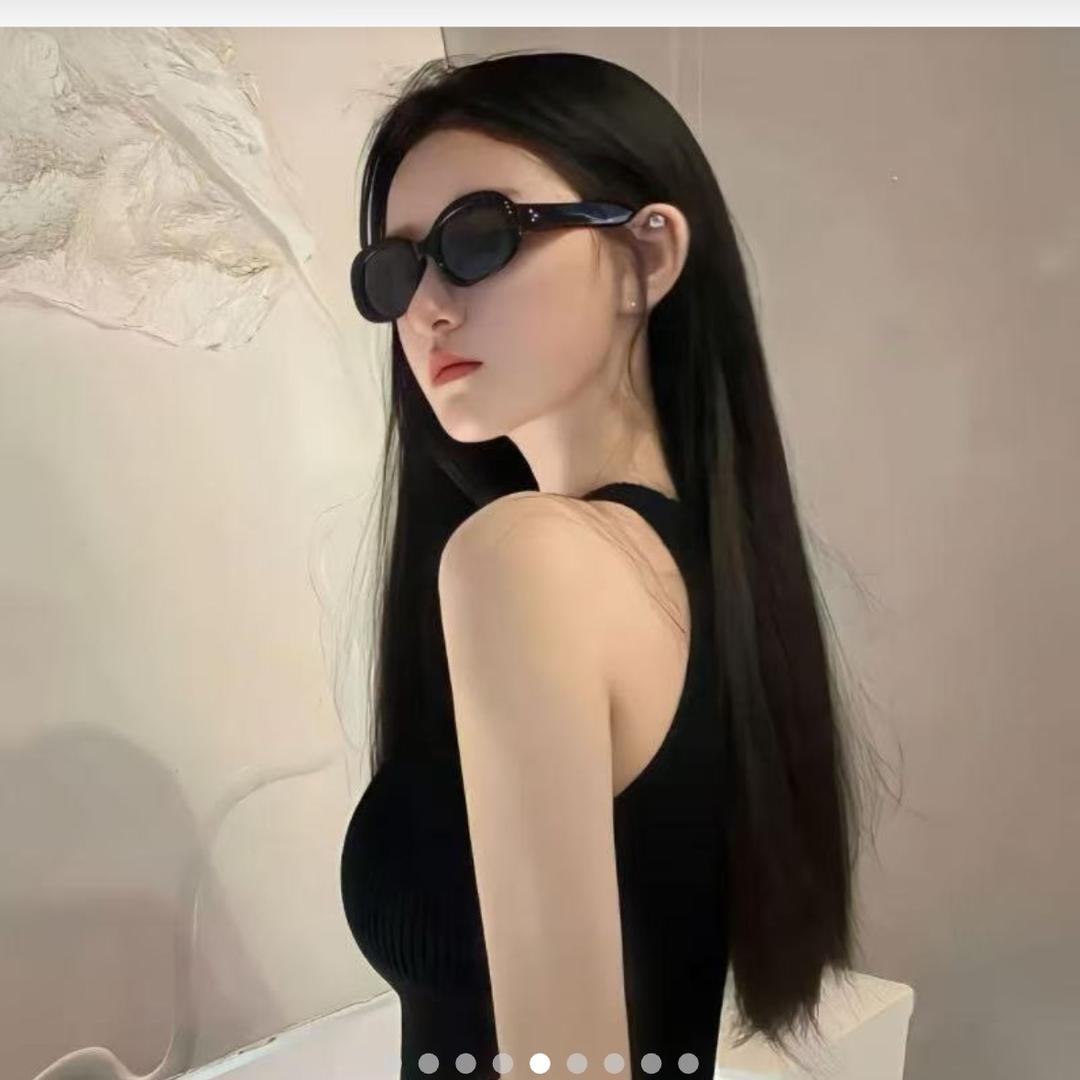1080x1080 pixels.
Task: Jump to the last page indicator dot
Action: point(688,1063)
